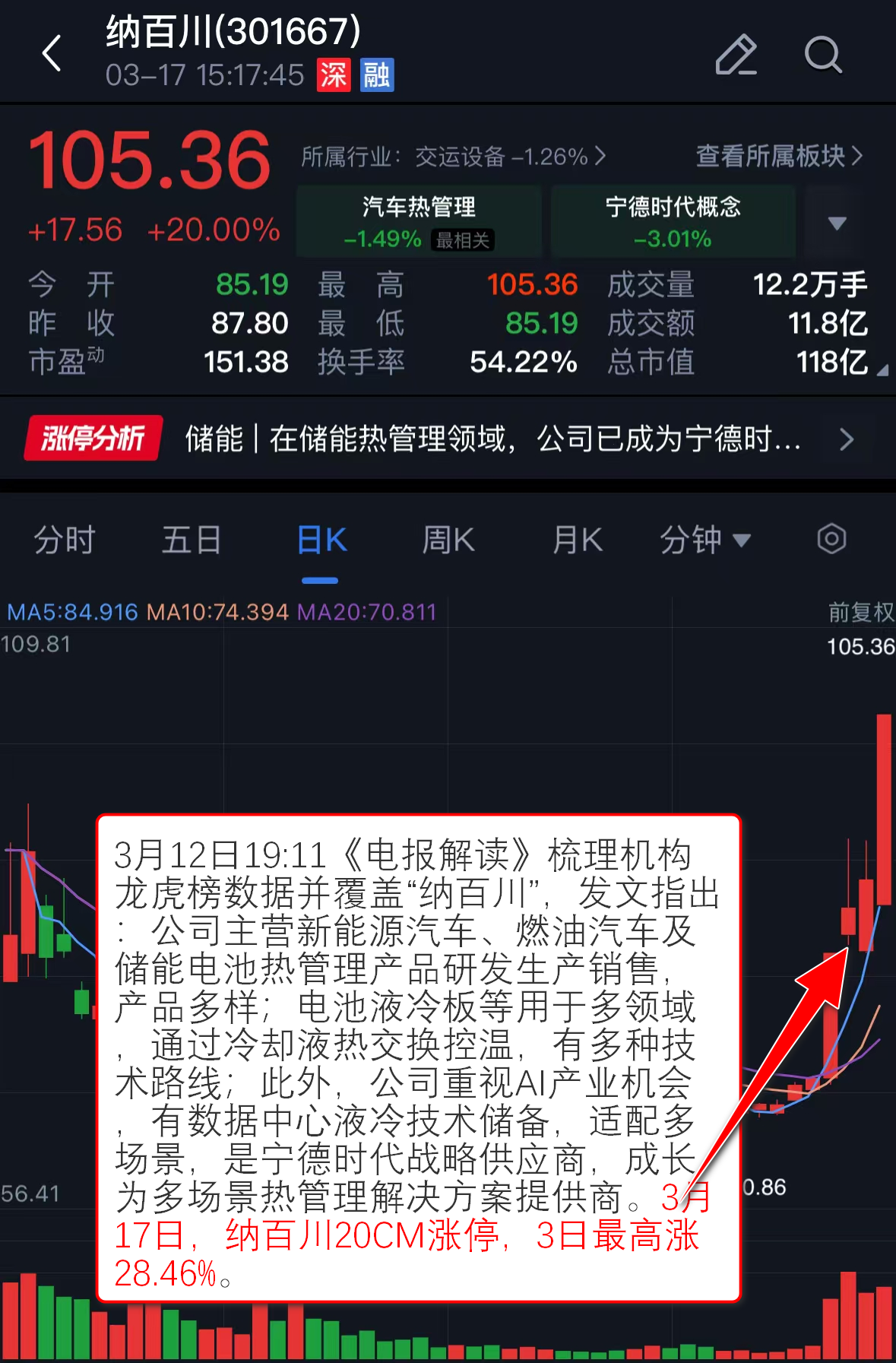Open stock search magnifier icon
This screenshot has height=1363, width=896.
tap(823, 55)
